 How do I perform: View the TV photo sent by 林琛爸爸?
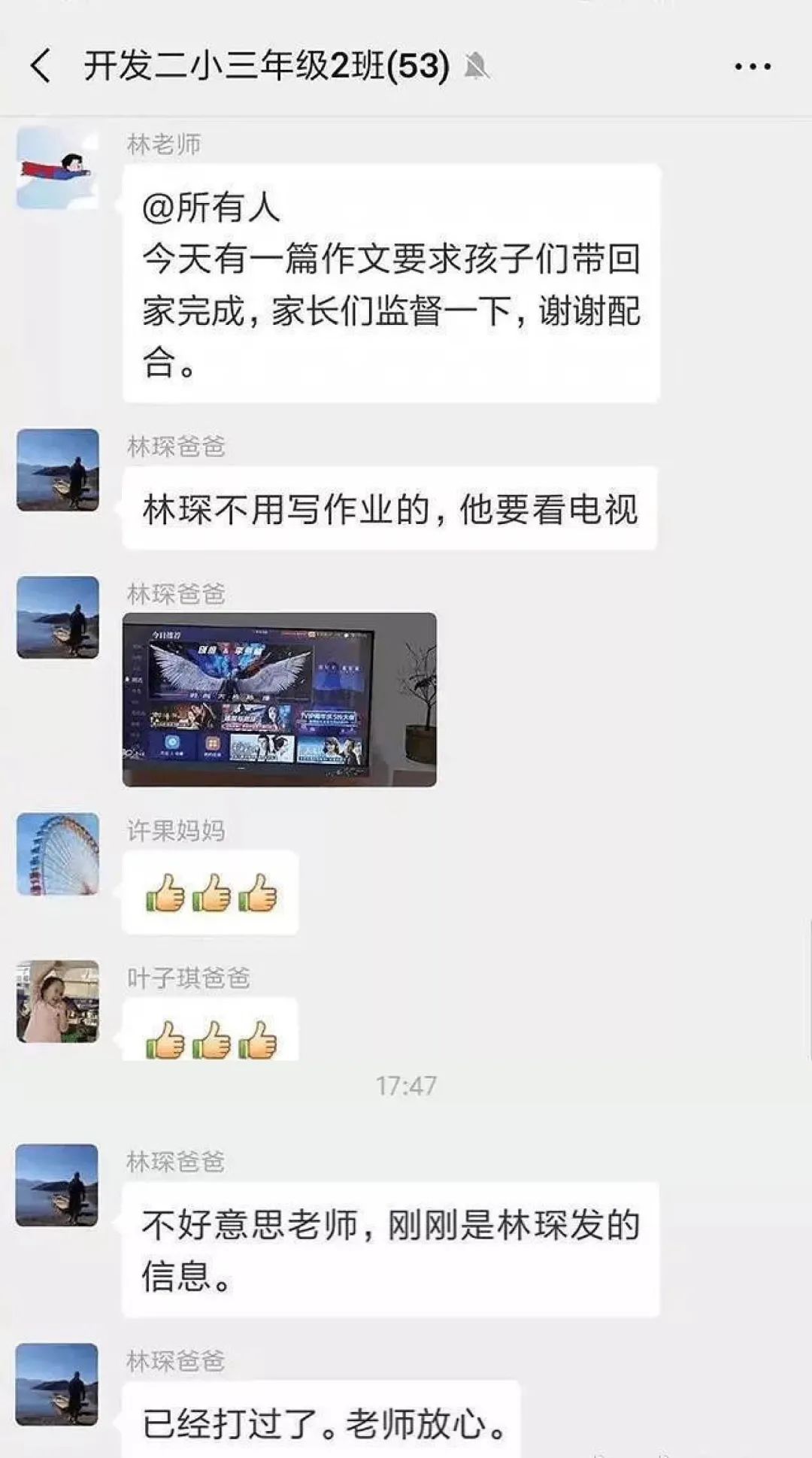pos(280,699)
